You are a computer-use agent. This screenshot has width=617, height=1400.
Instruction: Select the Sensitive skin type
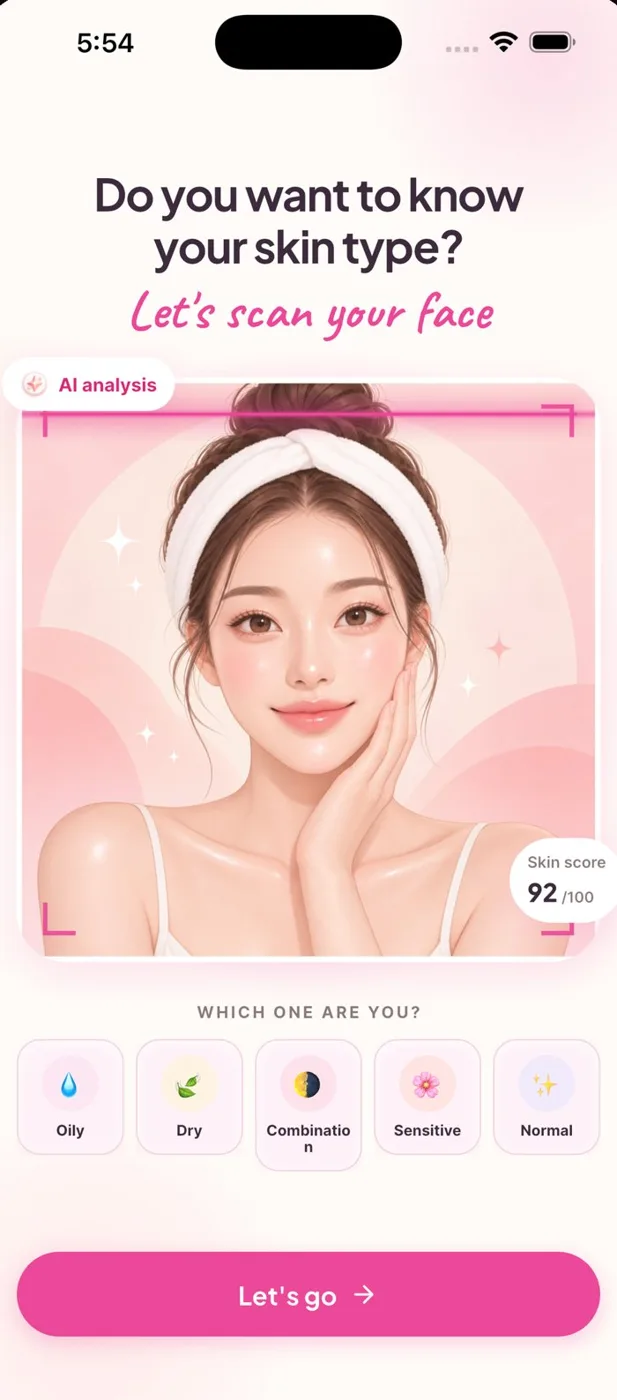click(x=427, y=1097)
